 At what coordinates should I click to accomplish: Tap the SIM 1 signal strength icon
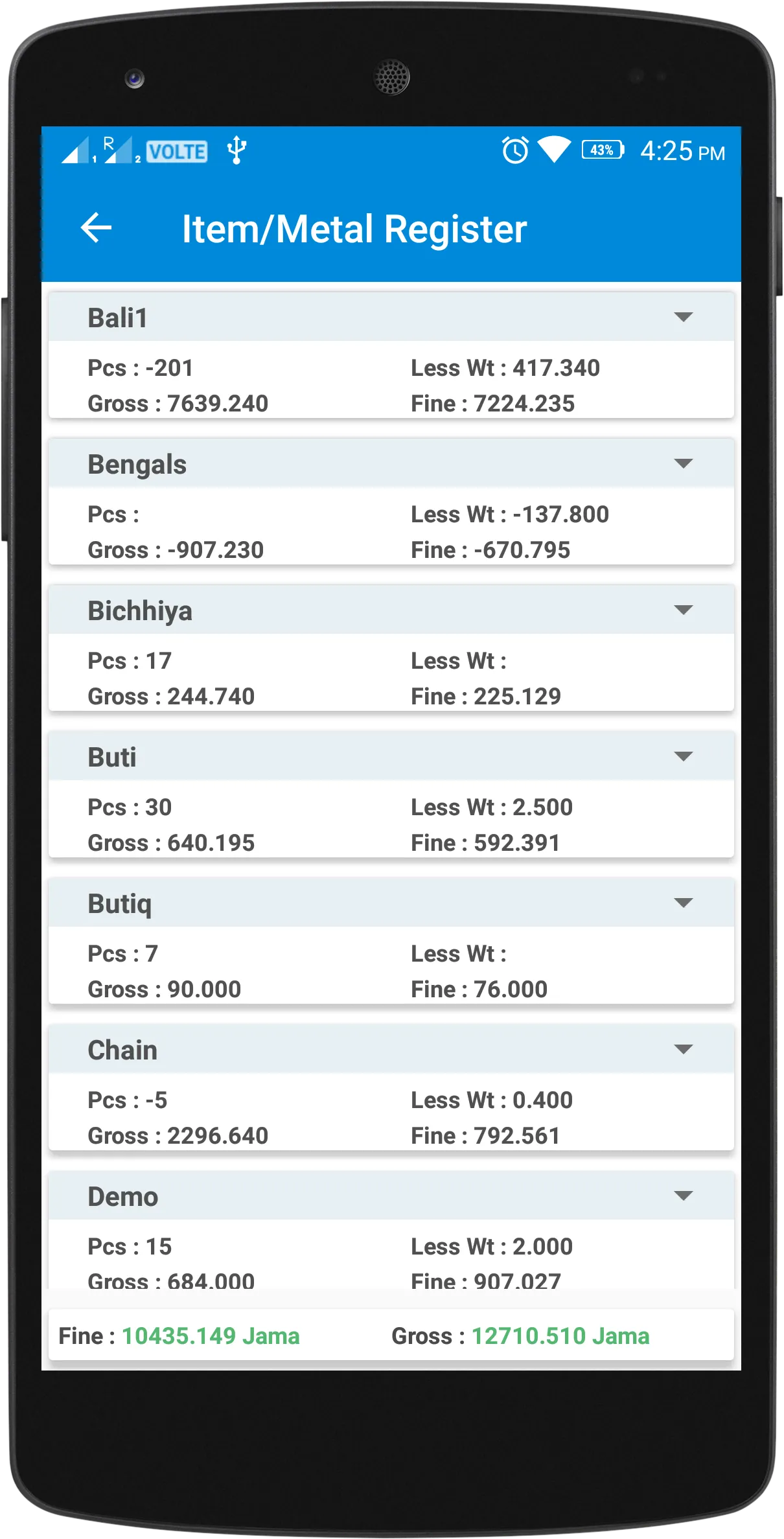click(76, 152)
